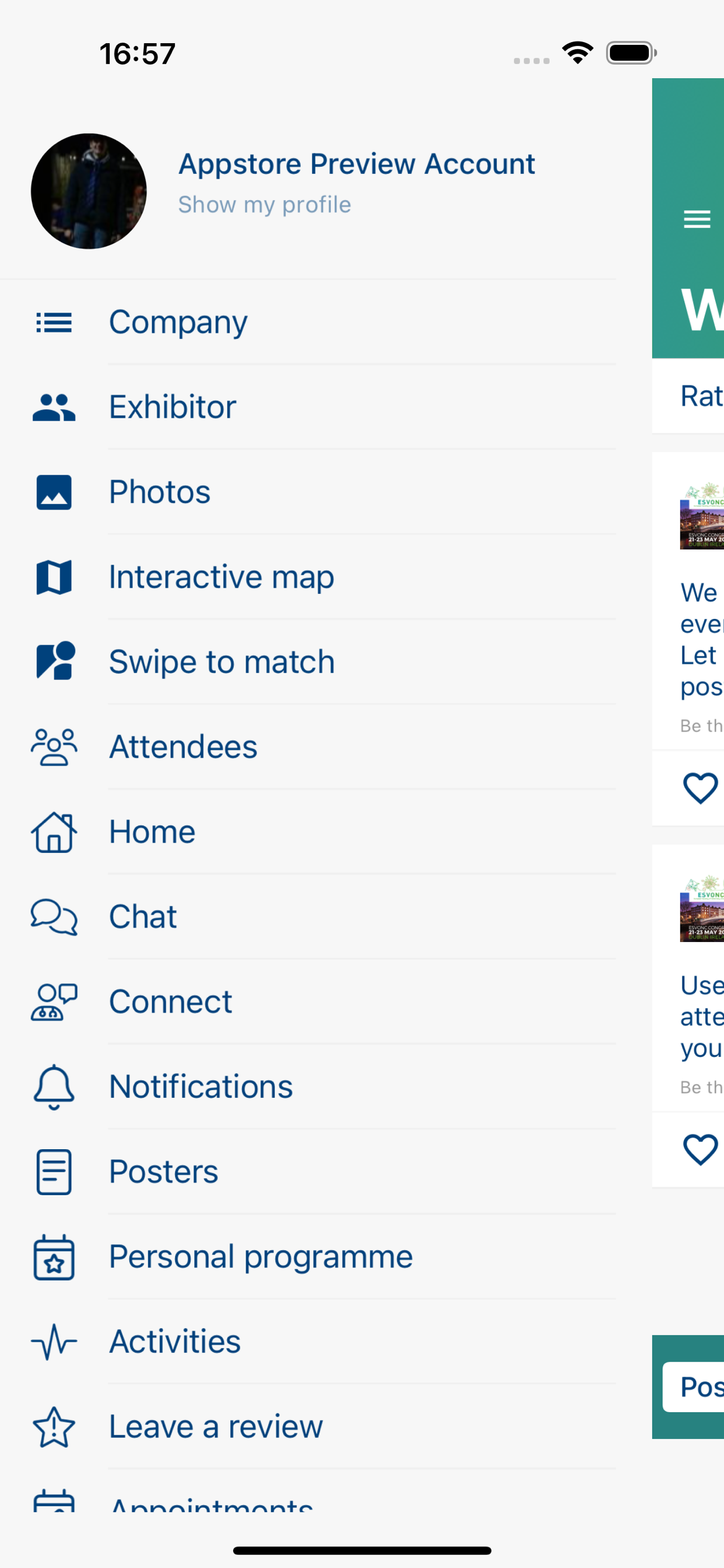
Task: Select Swipe to match
Action: pyautogui.click(x=308, y=661)
